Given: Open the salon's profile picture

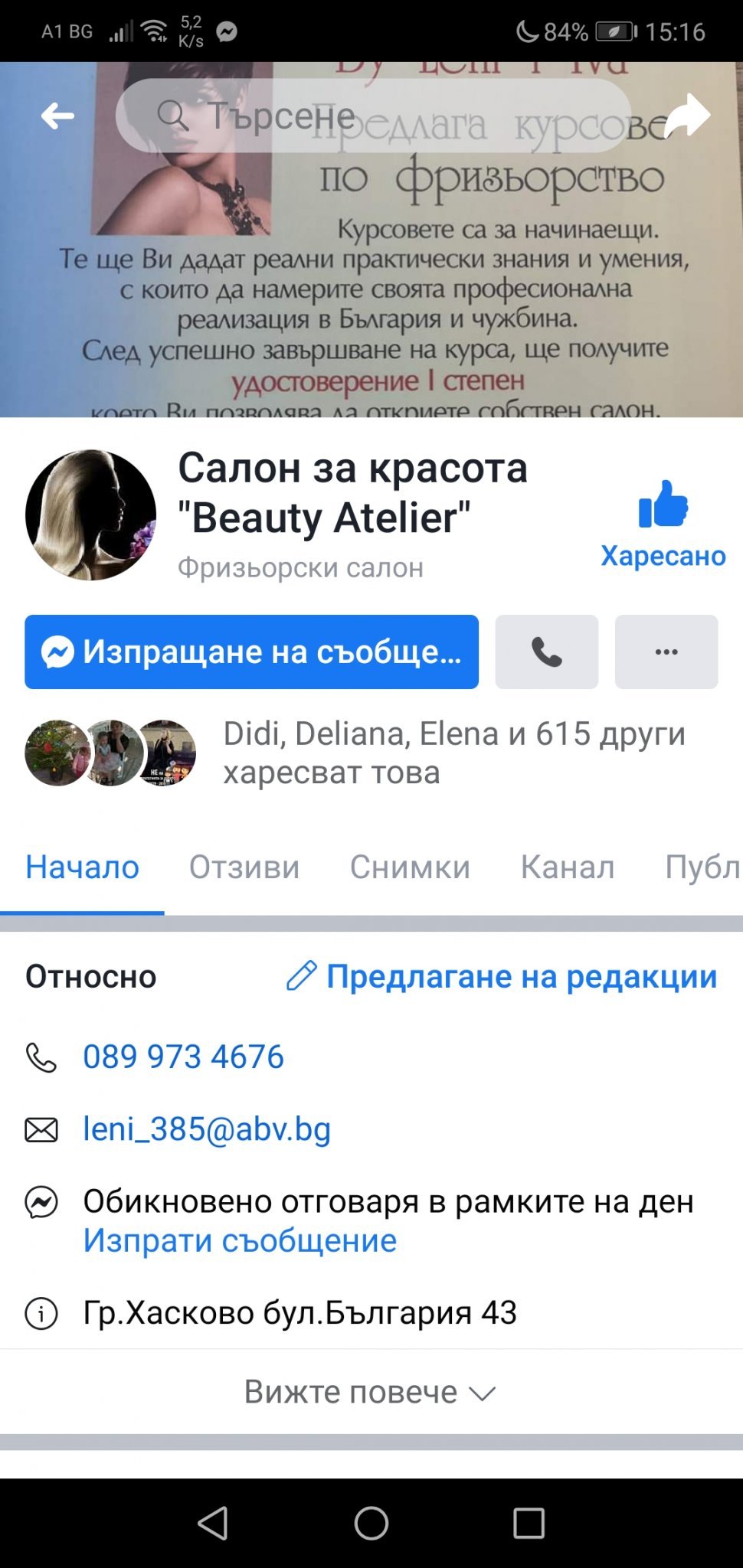Looking at the screenshot, I should tap(91, 514).
